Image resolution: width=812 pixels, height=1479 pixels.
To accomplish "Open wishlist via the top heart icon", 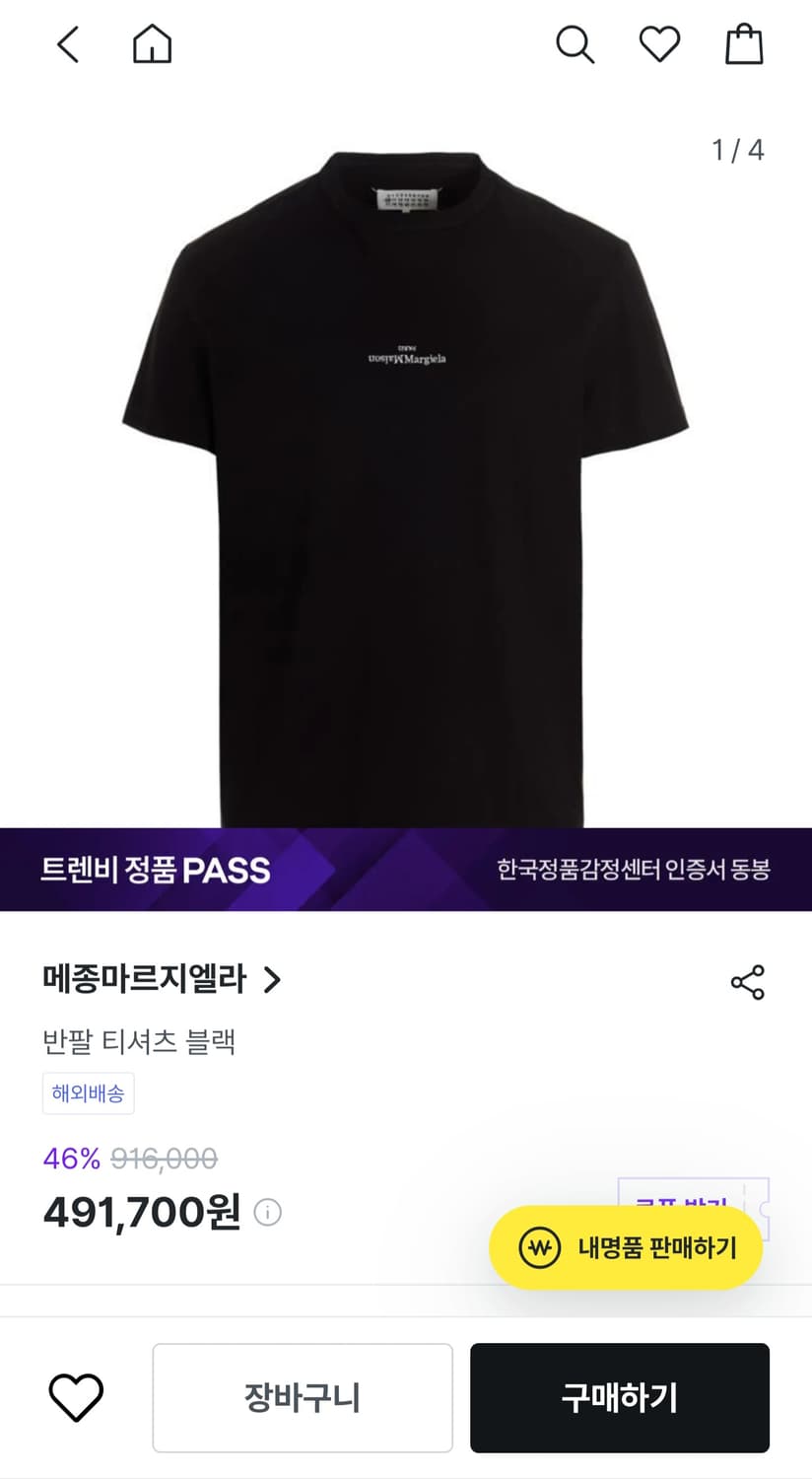I will (x=659, y=44).
